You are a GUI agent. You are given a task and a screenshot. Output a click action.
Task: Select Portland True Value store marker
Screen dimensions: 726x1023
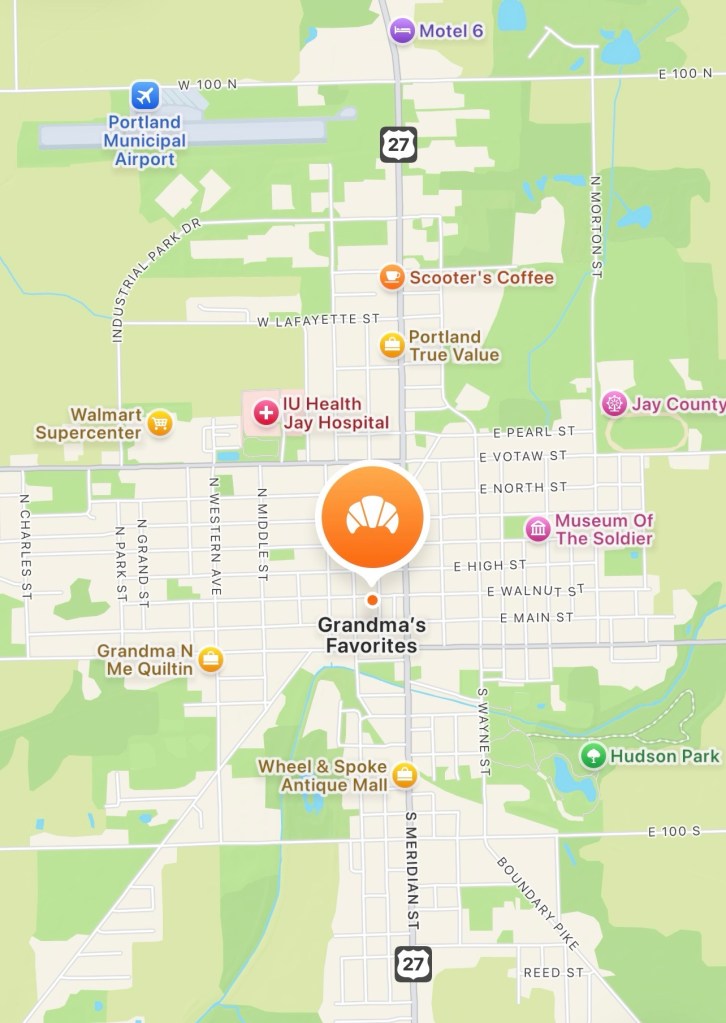tap(392, 346)
